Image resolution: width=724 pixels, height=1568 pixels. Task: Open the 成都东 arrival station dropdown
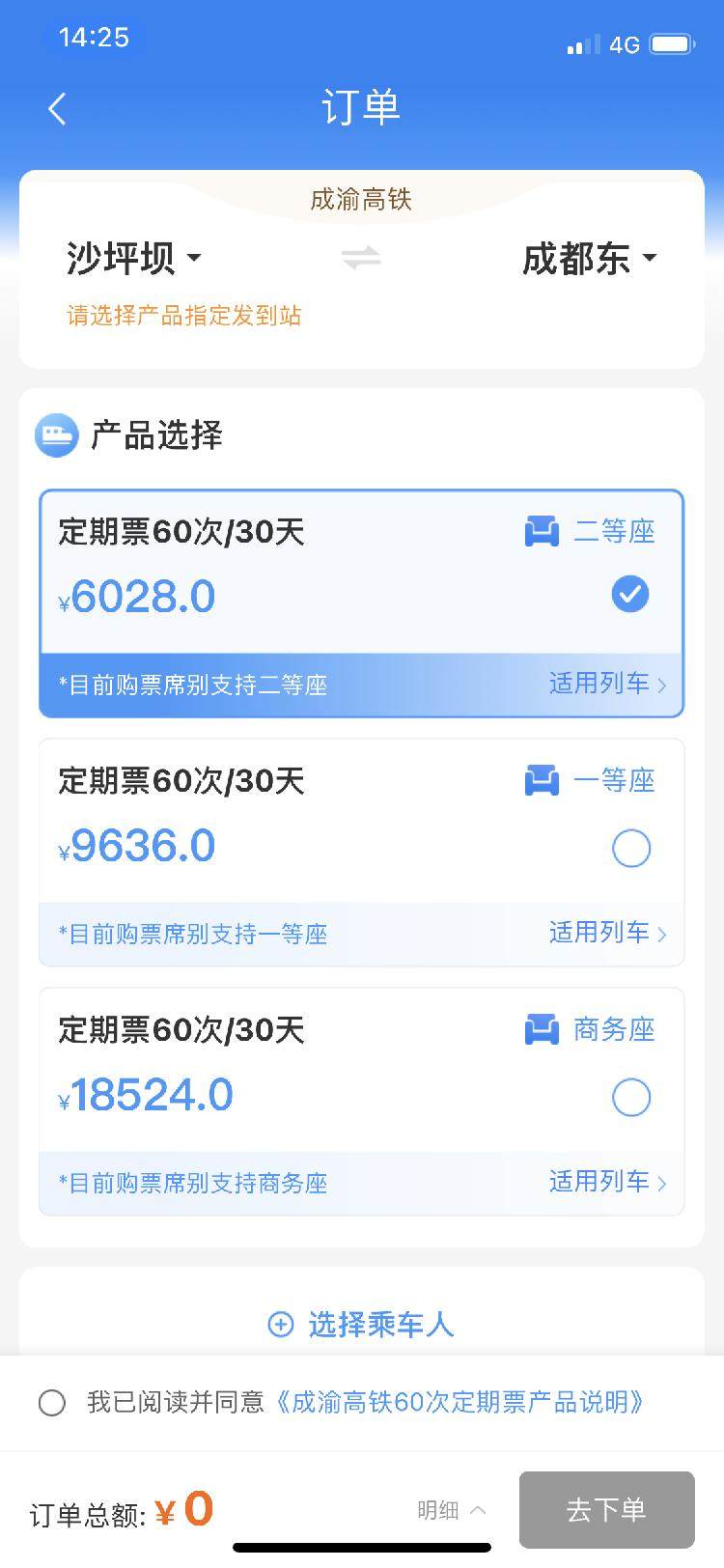(589, 258)
